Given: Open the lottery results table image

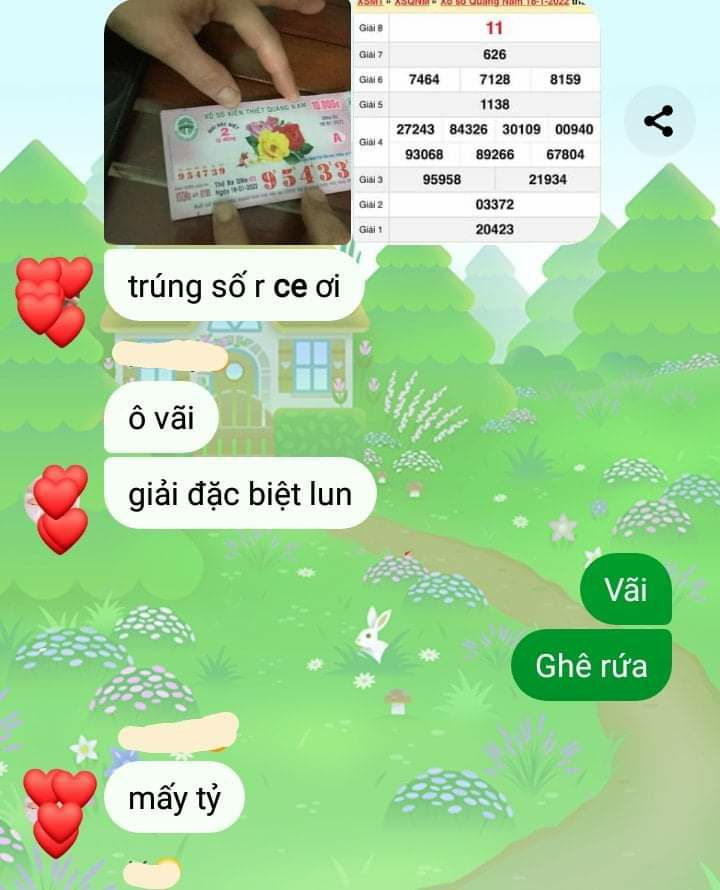Looking at the screenshot, I should click(477, 122).
